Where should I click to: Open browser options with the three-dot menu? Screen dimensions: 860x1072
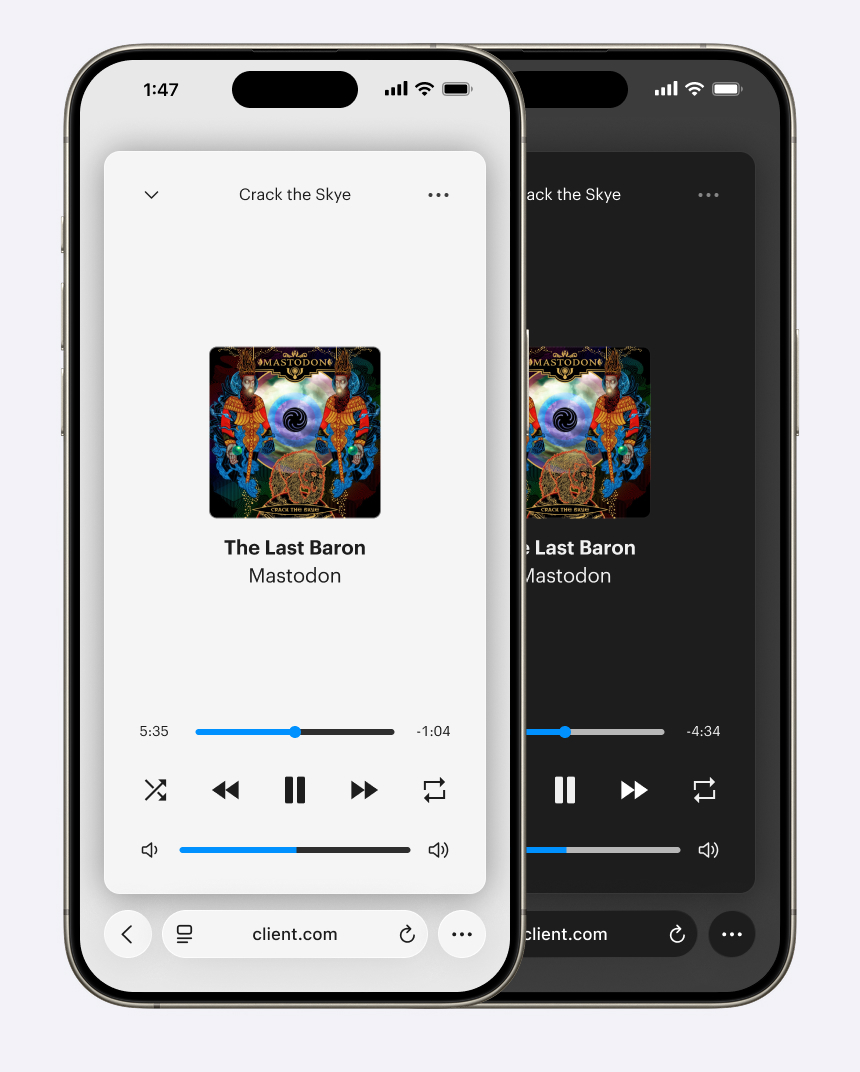pyautogui.click(x=462, y=934)
